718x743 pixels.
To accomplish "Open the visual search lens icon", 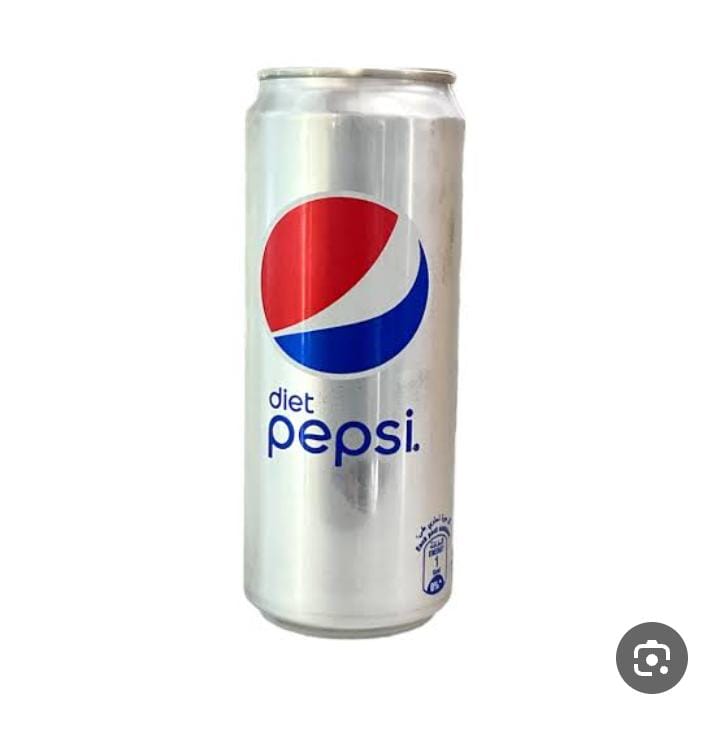I will click(x=651, y=658).
